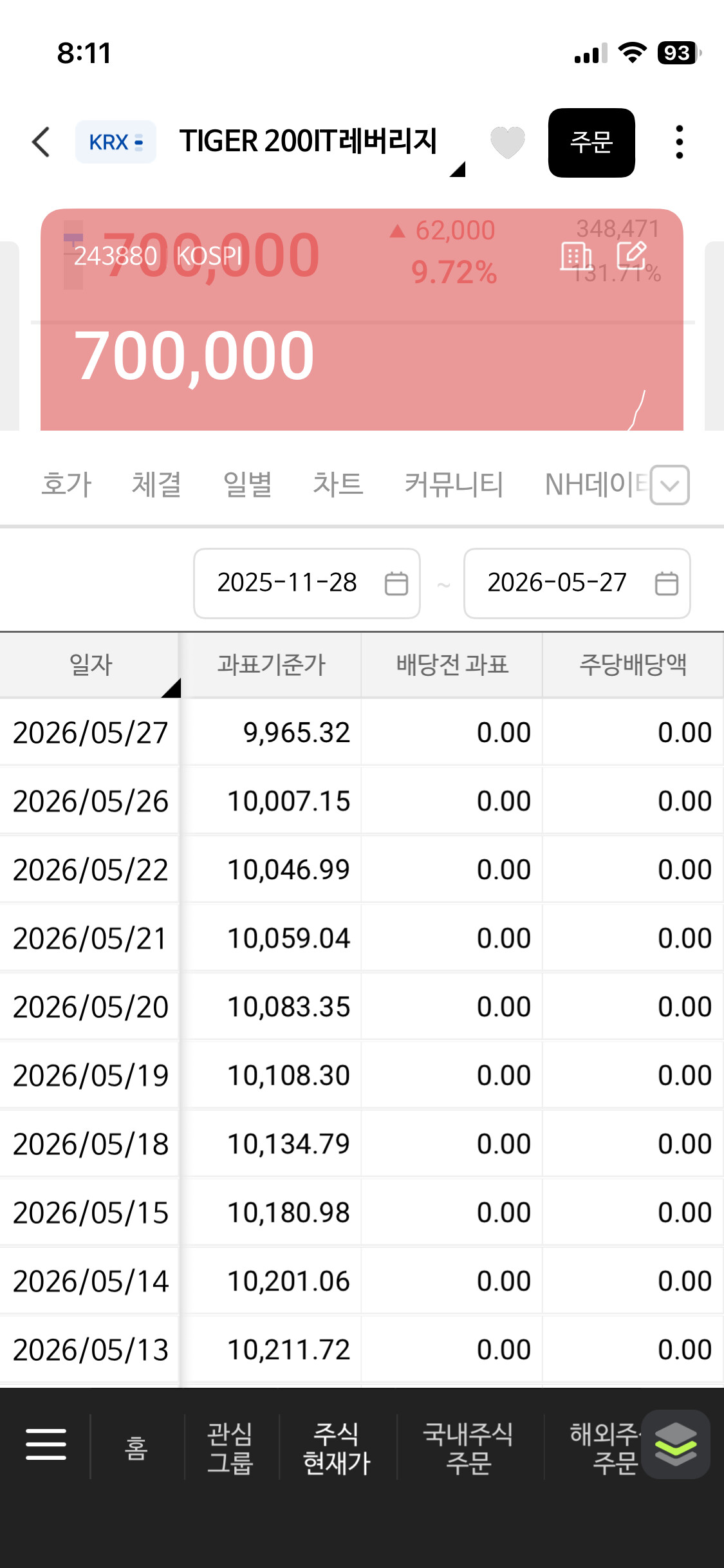This screenshot has width=724, height=1568.
Task: Tap the TIGER 200IT레버리지 stock name
Action: [x=308, y=142]
